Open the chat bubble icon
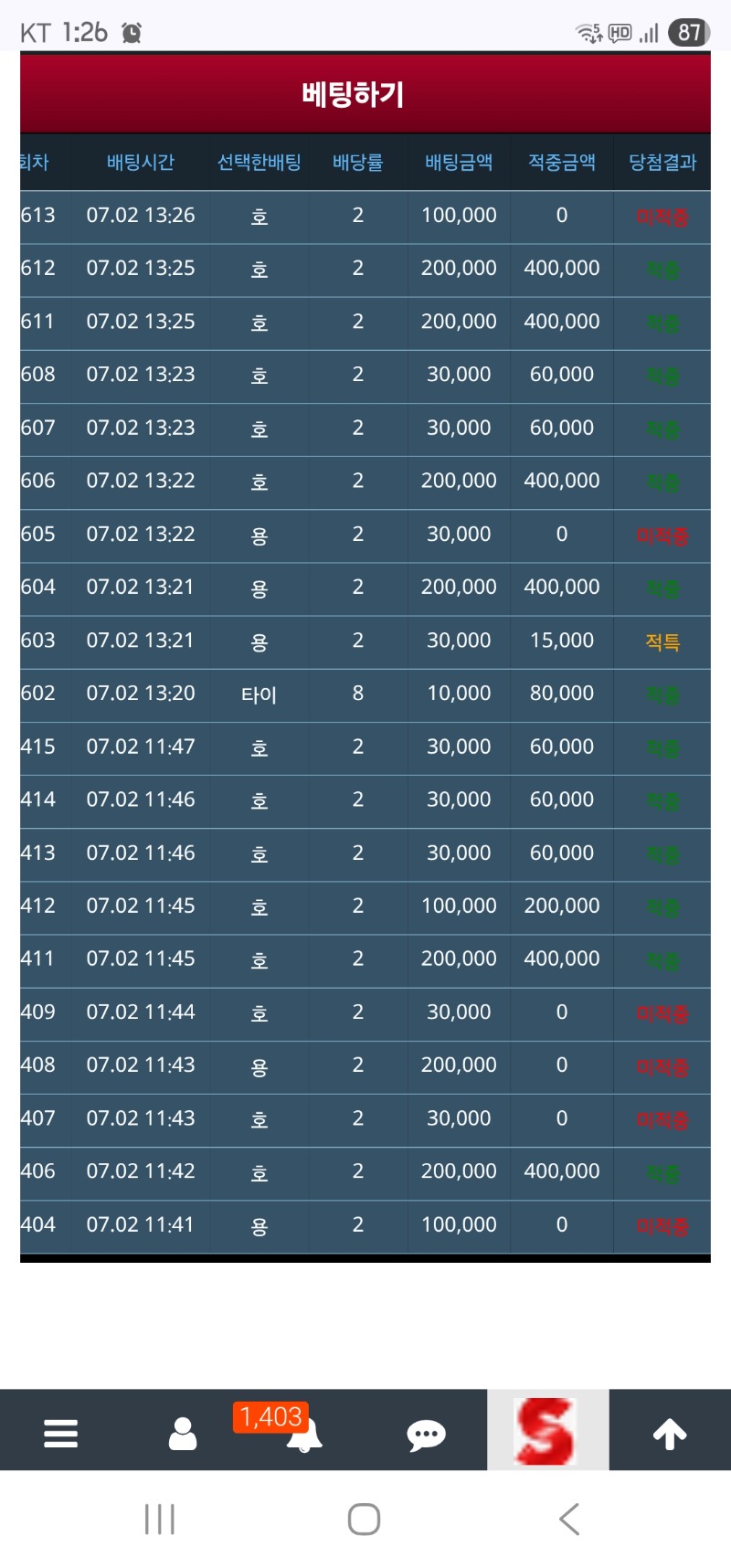 click(x=426, y=1435)
